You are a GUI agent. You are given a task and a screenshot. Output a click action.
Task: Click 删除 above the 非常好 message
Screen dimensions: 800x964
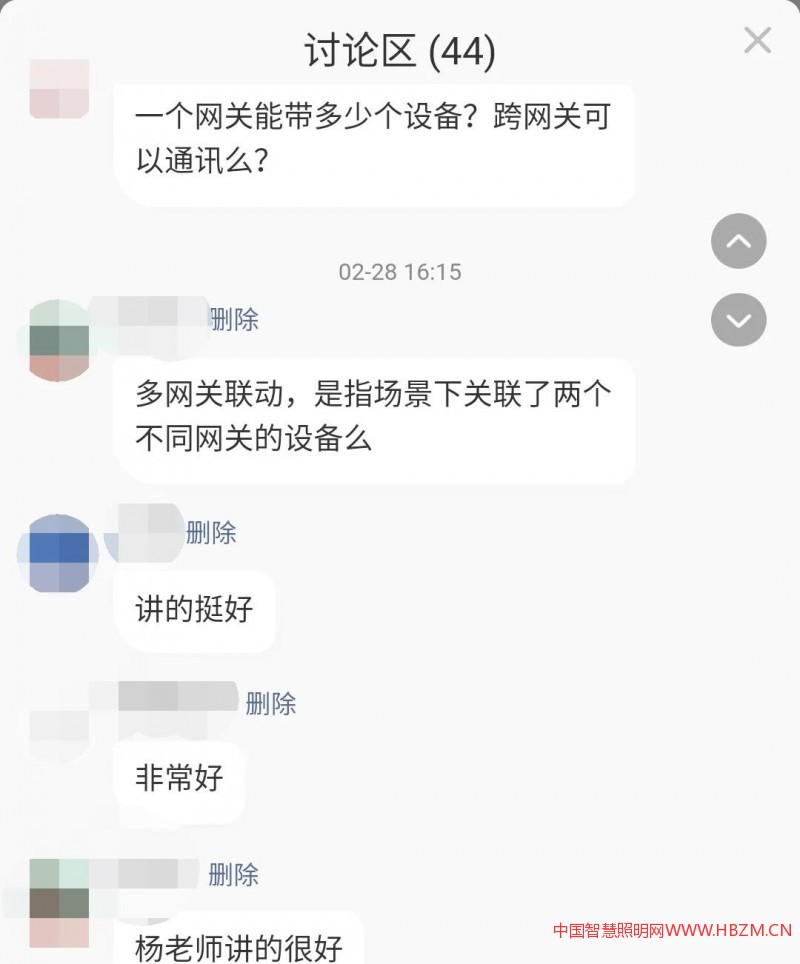270,704
